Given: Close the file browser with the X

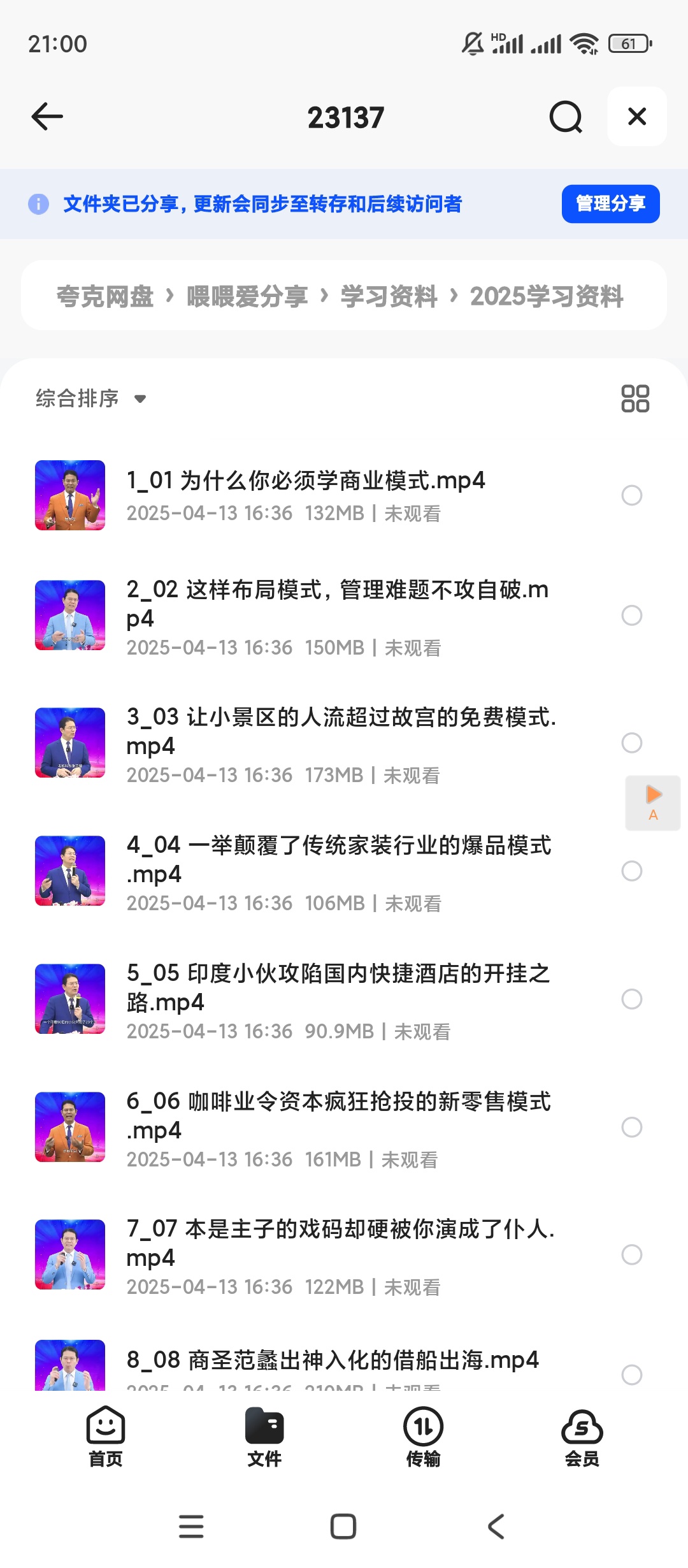Looking at the screenshot, I should click(636, 116).
